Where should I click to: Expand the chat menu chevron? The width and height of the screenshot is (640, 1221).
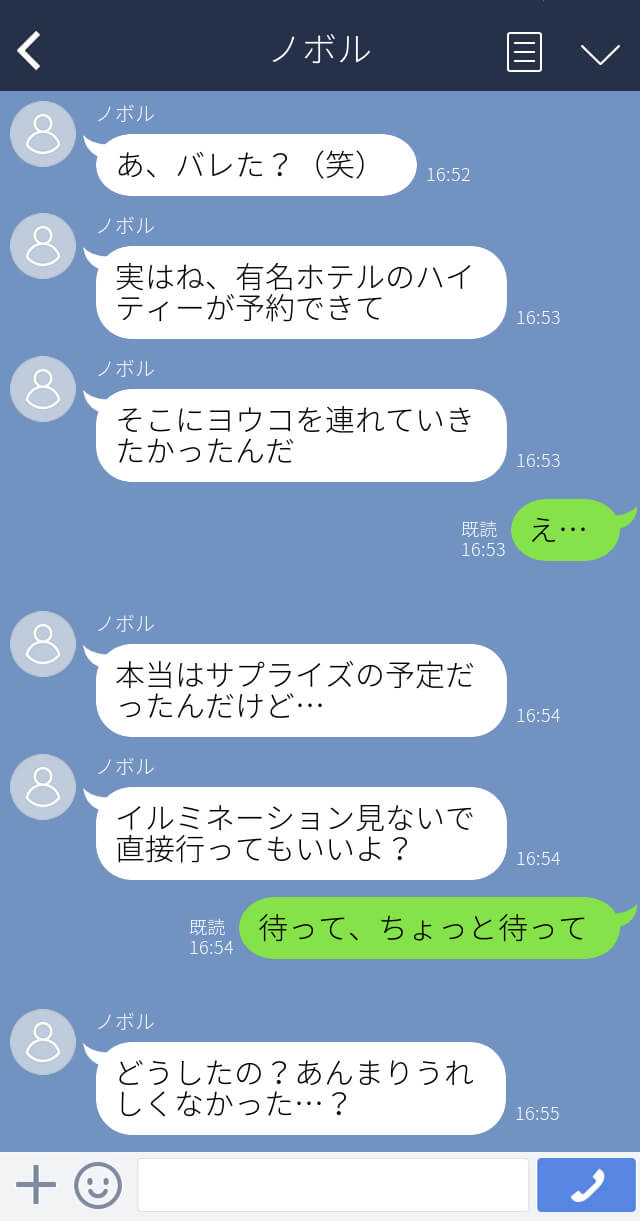[600, 54]
